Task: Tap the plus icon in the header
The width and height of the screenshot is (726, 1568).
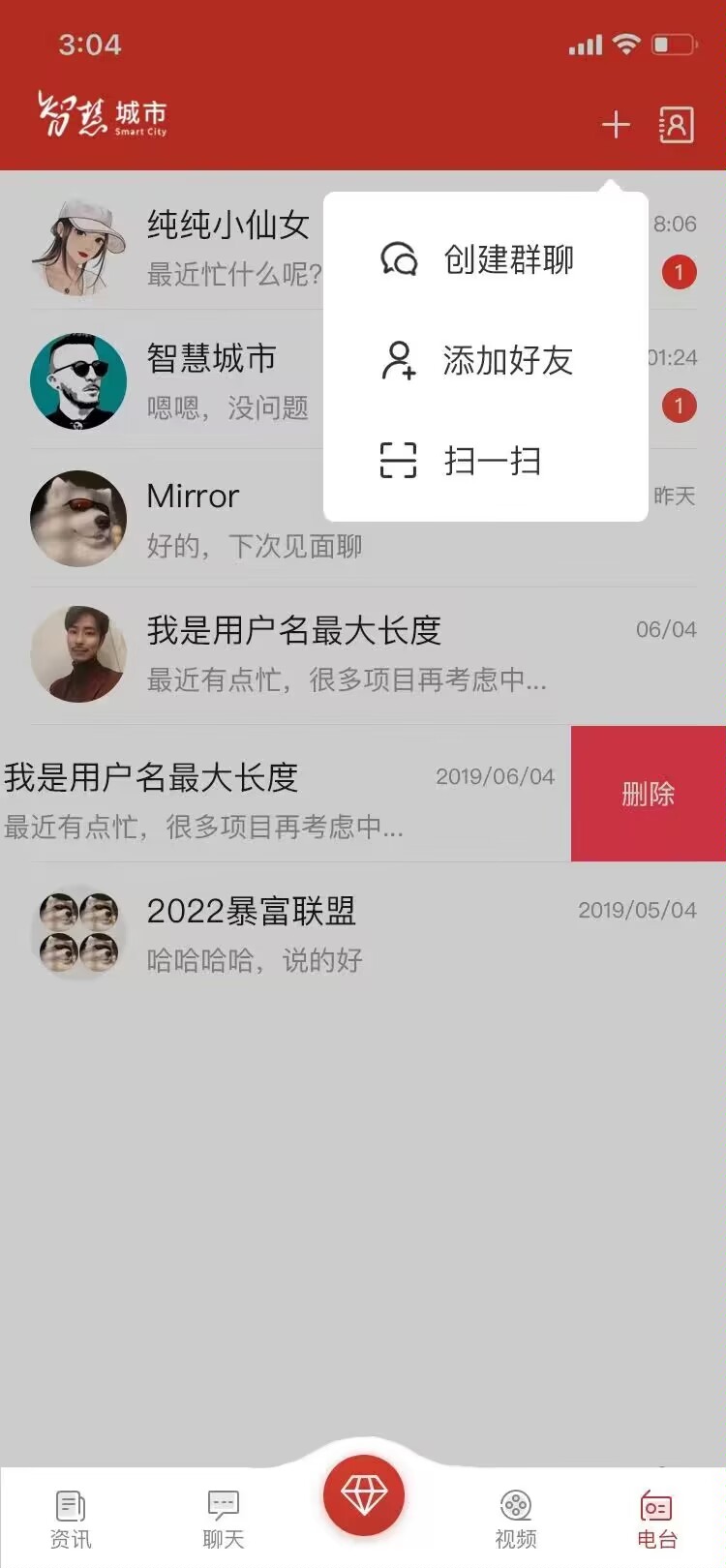Action: pos(616,125)
